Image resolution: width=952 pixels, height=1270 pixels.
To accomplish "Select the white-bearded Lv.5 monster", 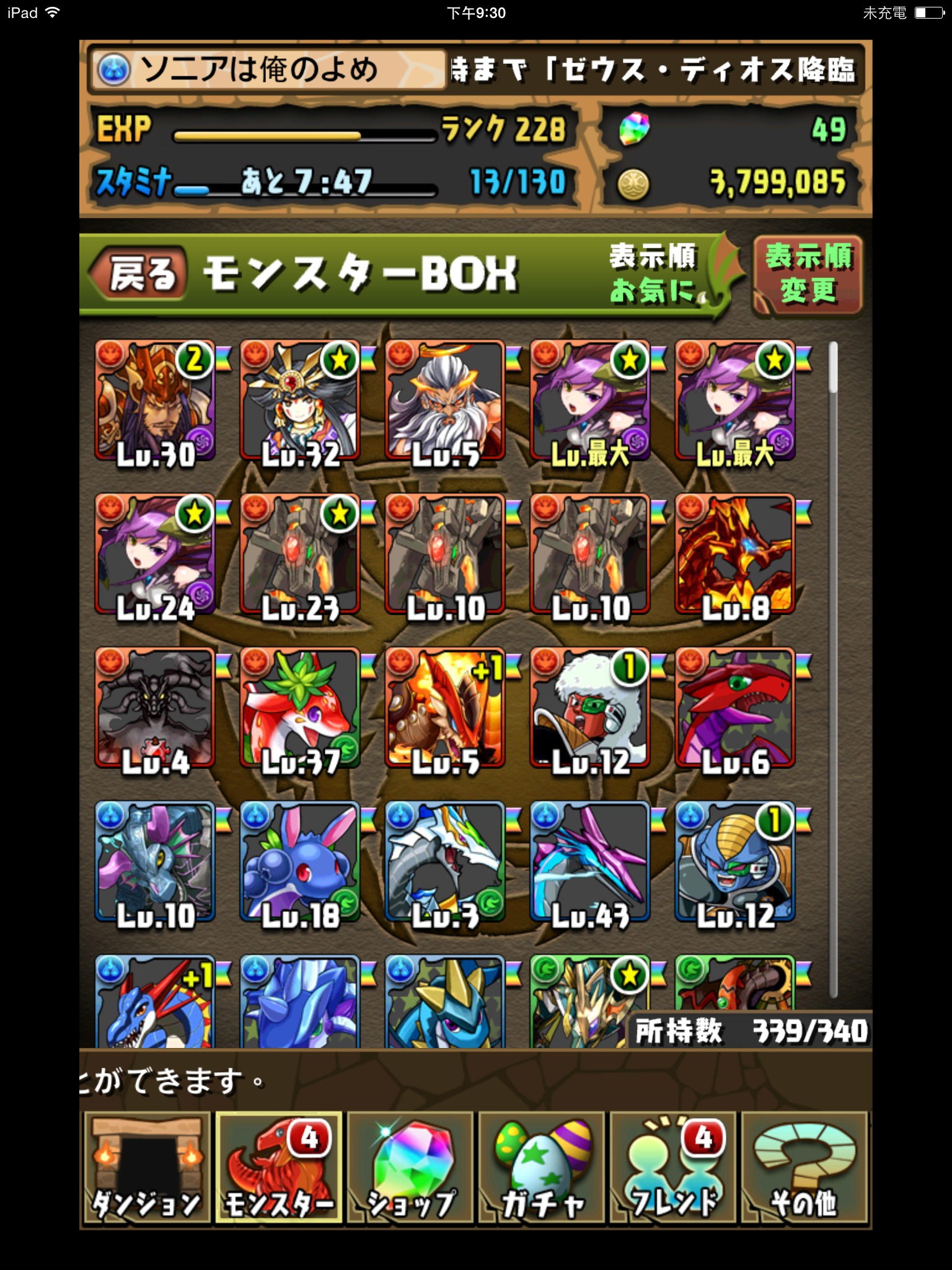I will [445, 401].
